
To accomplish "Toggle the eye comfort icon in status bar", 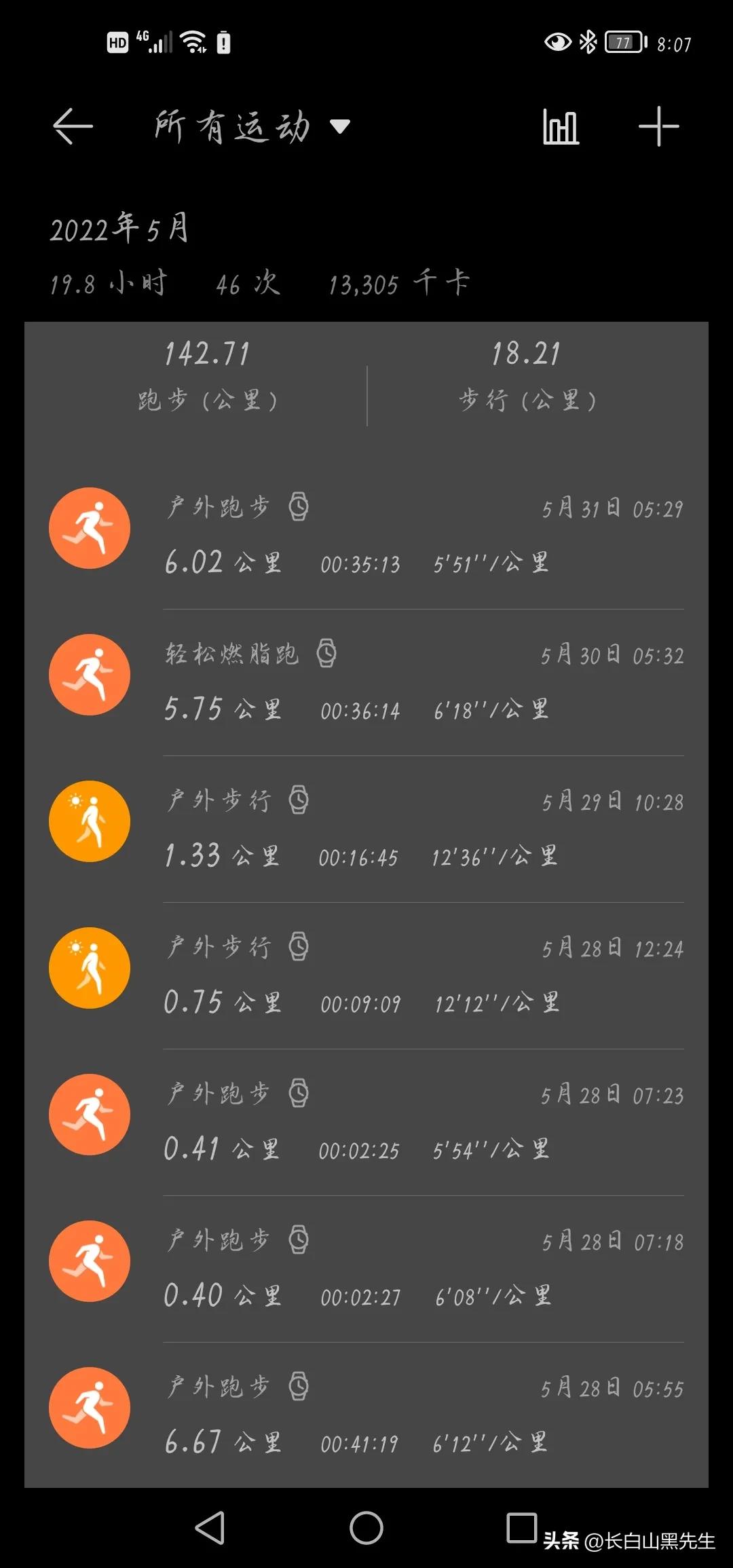I will [557, 42].
